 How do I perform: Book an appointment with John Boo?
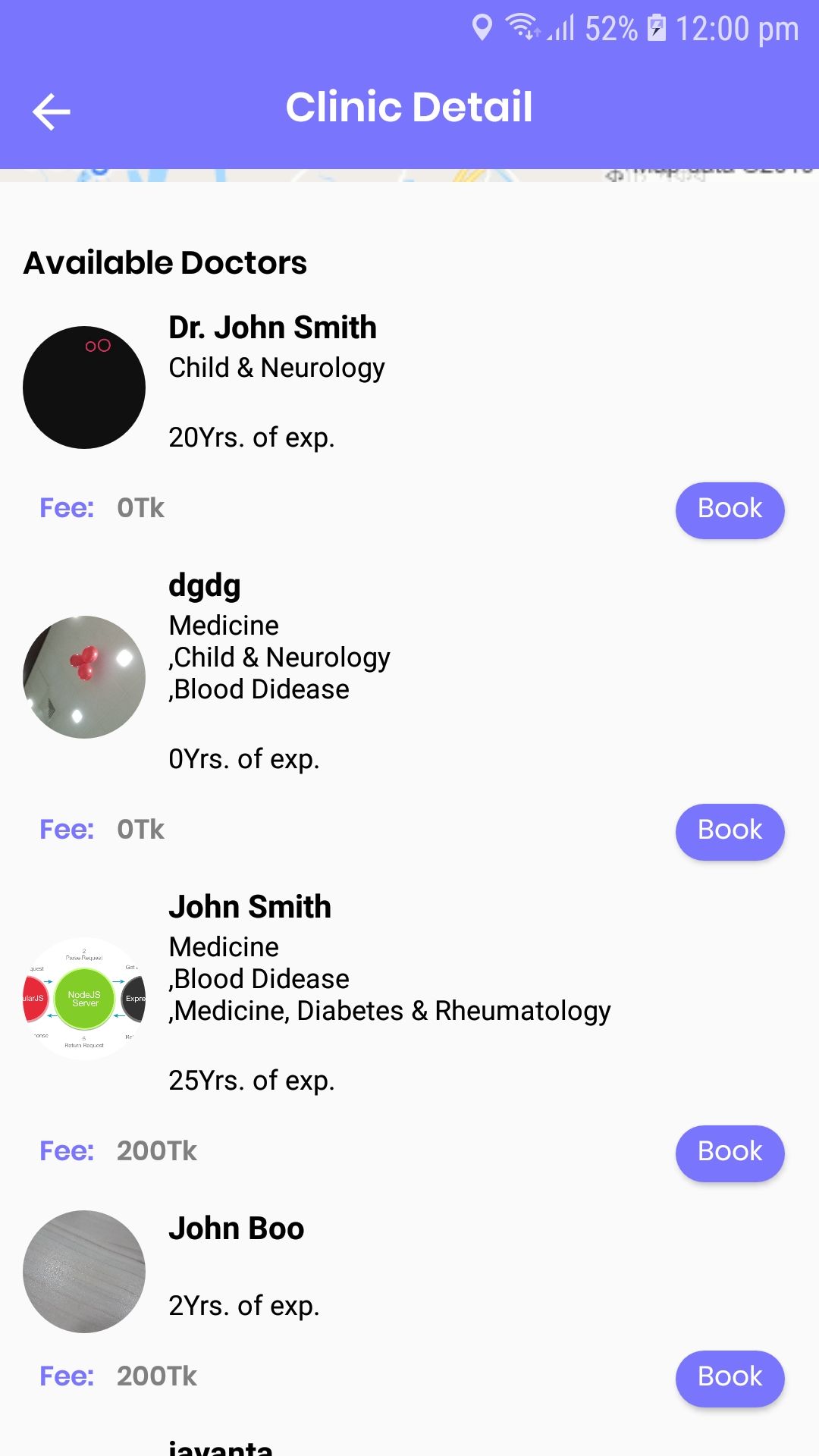pos(730,1378)
